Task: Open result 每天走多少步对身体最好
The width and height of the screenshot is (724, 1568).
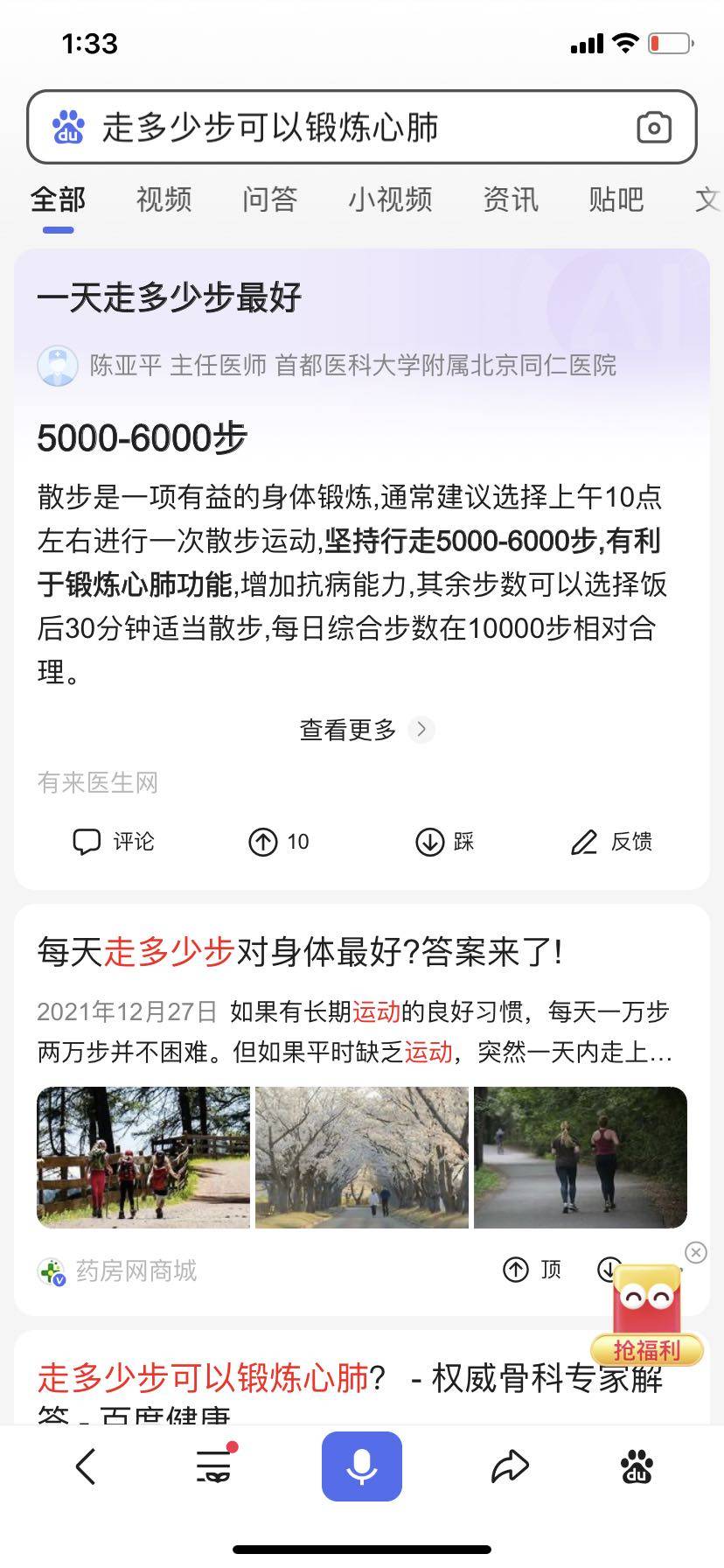Action: click(x=299, y=952)
